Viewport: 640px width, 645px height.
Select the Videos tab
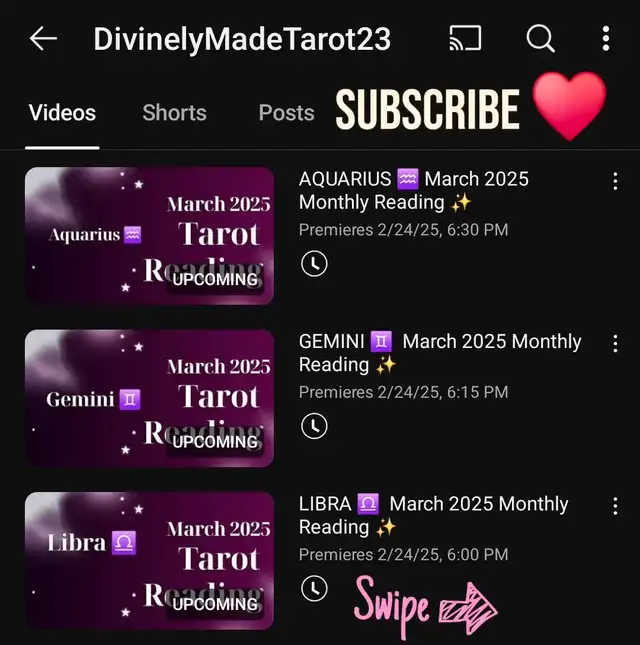click(x=62, y=113)
